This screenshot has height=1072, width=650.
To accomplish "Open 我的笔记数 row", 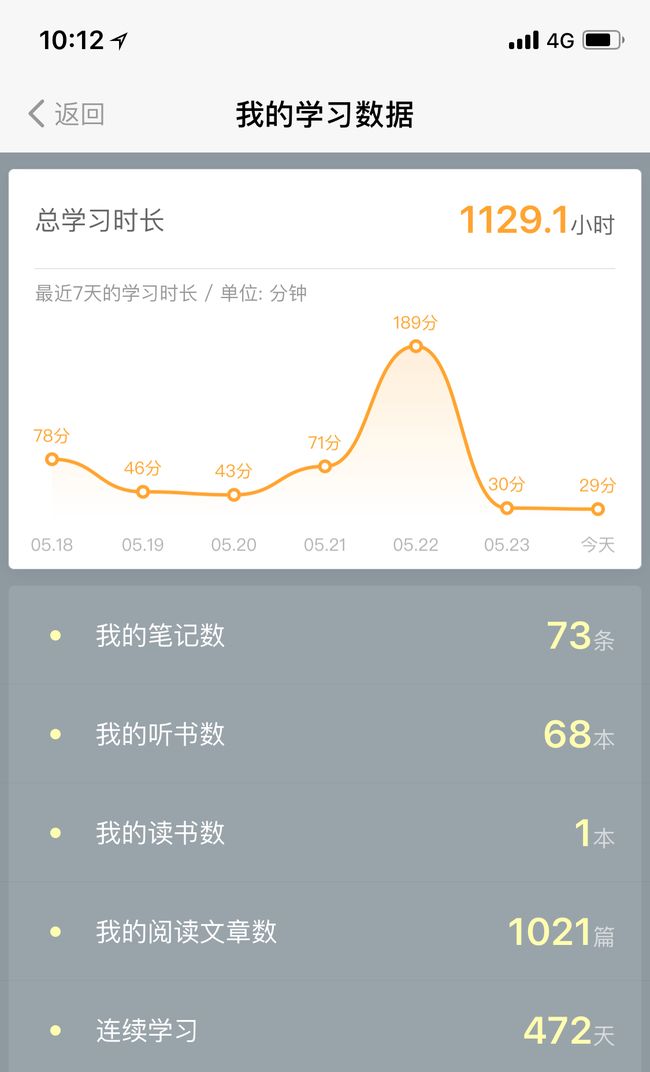I will pos(325,635).
